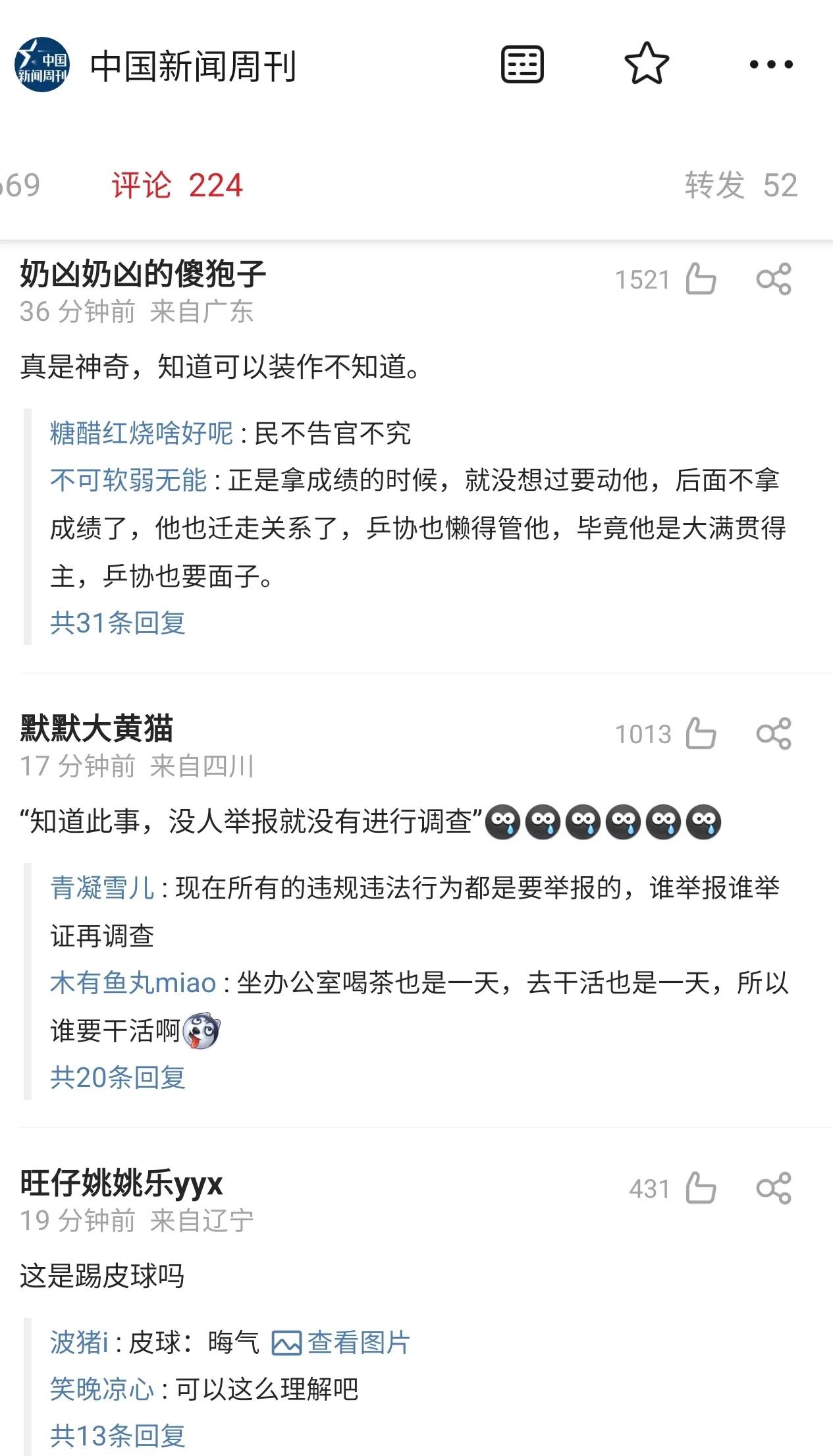Like the comment by 旺仔姚姚乐yyx

tap(701, 1189)
